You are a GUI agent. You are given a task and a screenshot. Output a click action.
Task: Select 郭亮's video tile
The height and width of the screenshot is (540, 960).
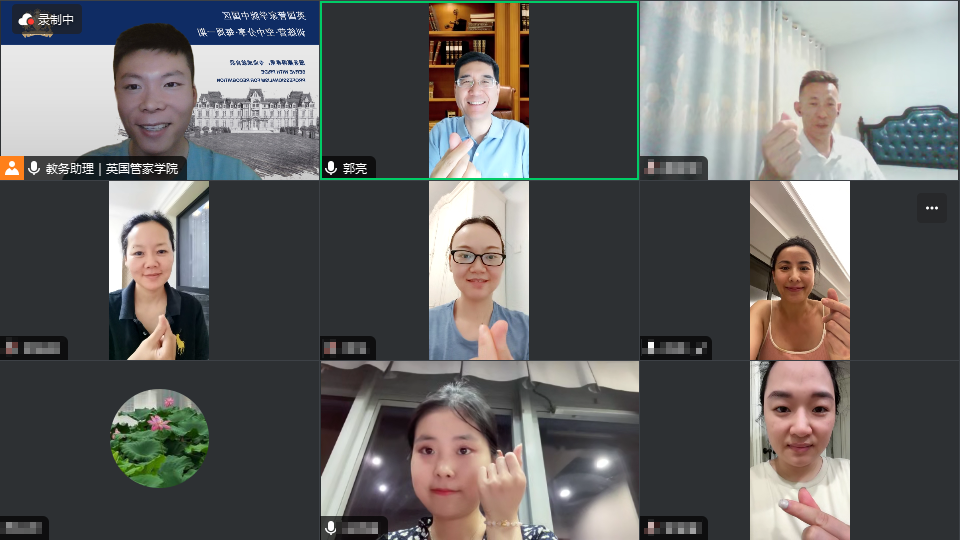(x=479, y=90)
